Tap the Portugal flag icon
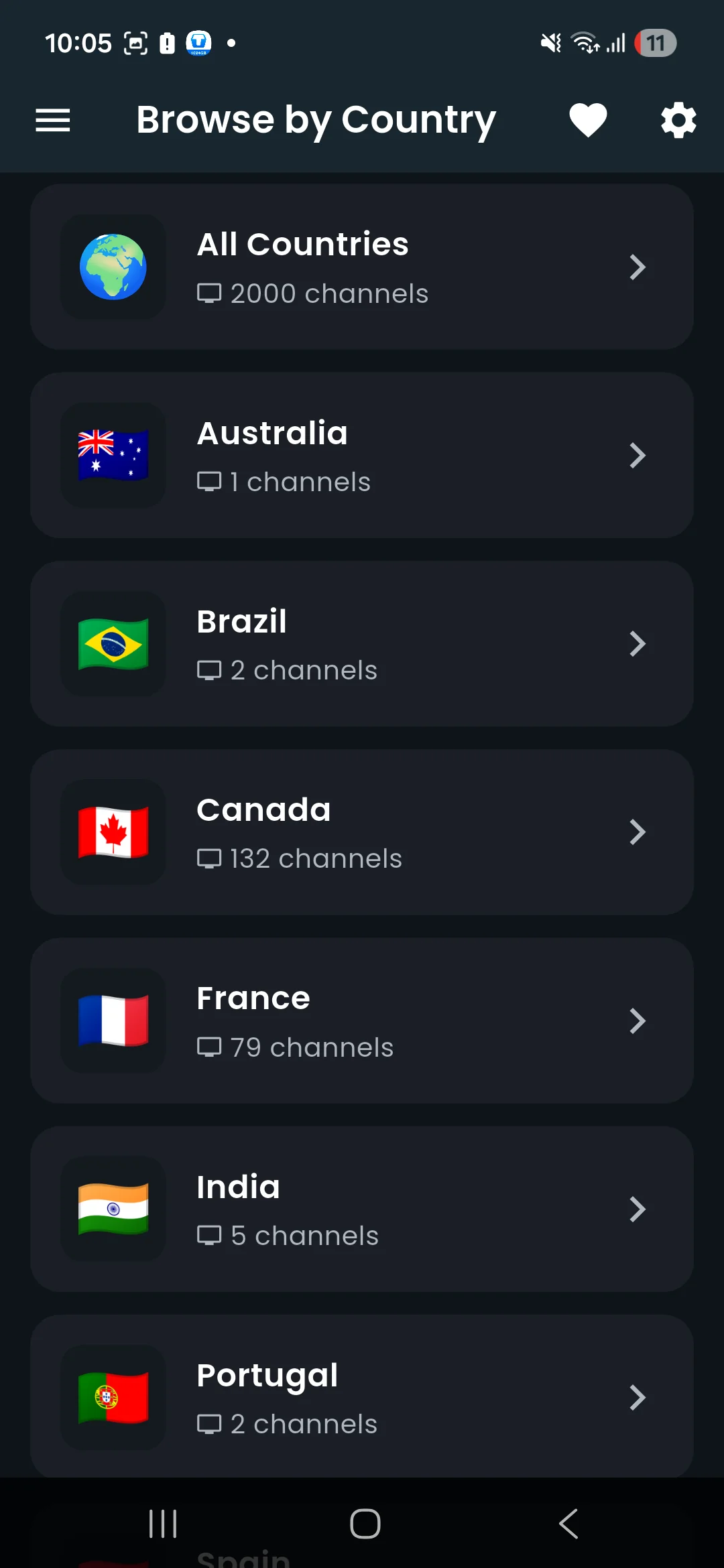This screenshot has height=1568, width=724. (114, 1398)
